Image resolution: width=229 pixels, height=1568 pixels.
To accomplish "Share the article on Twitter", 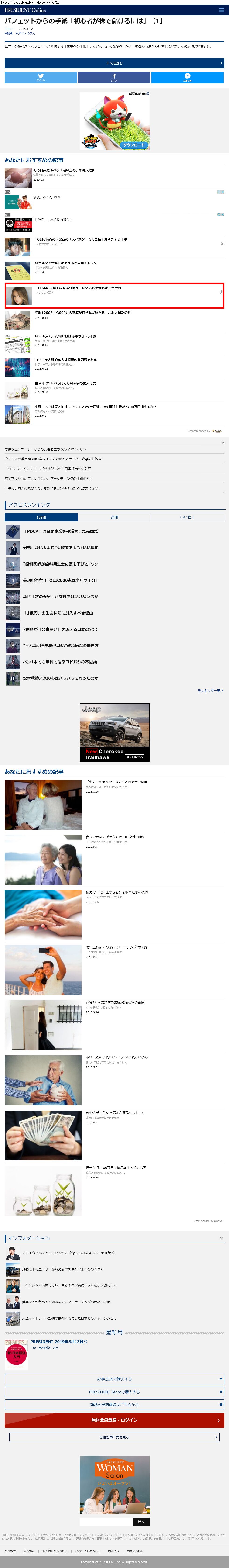I will [41, 77].
